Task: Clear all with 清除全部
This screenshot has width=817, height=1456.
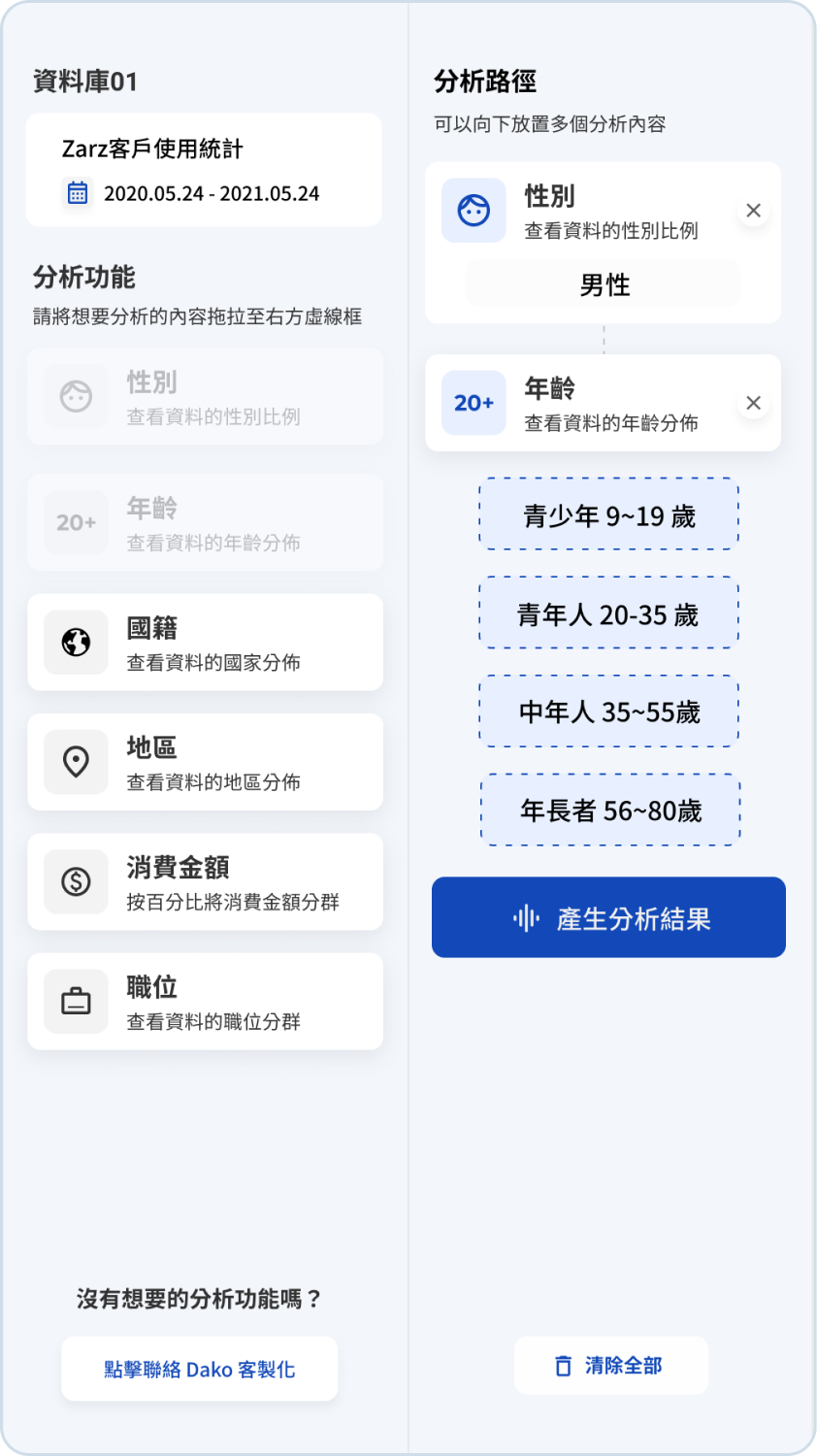Action: click(610, 1366)
